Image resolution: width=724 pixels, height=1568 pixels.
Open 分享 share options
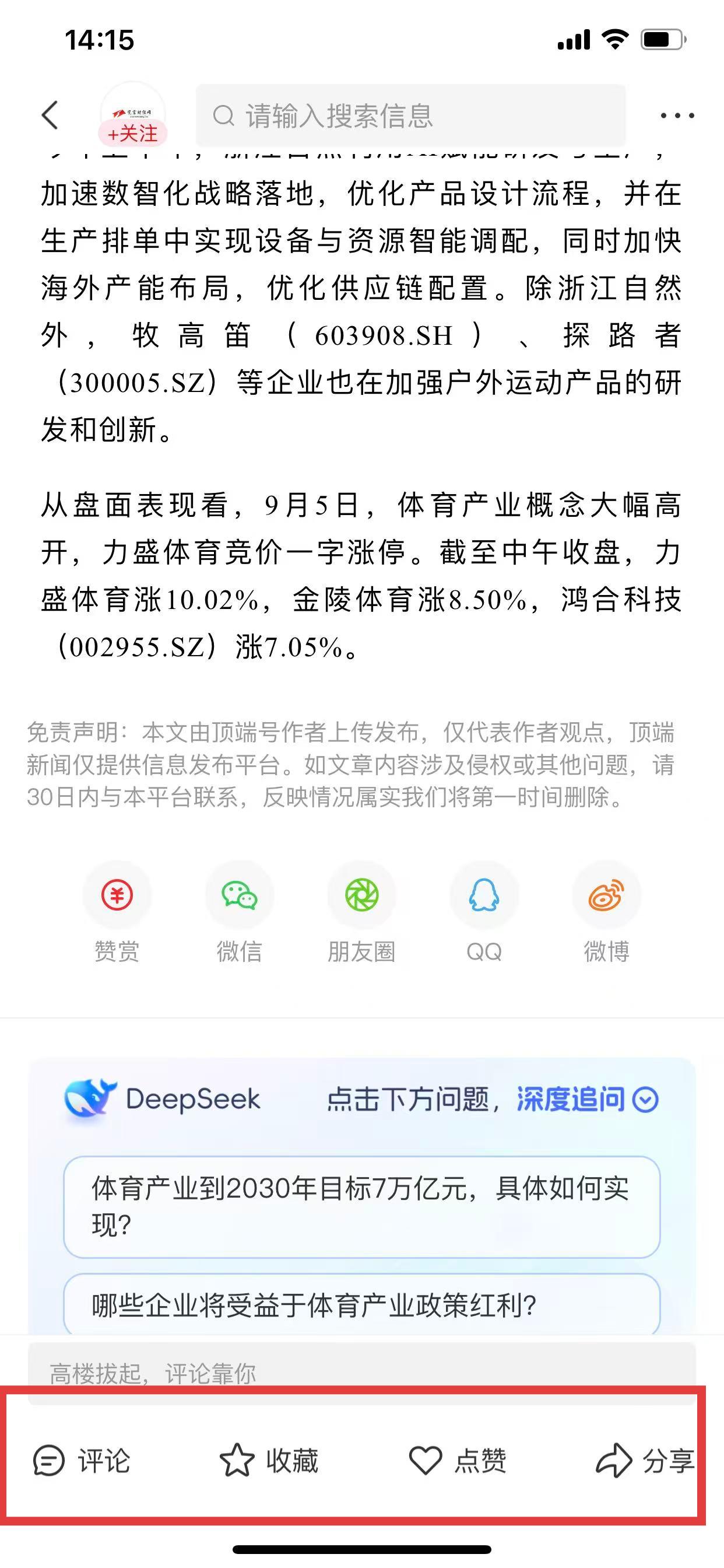pos(645,1460)
